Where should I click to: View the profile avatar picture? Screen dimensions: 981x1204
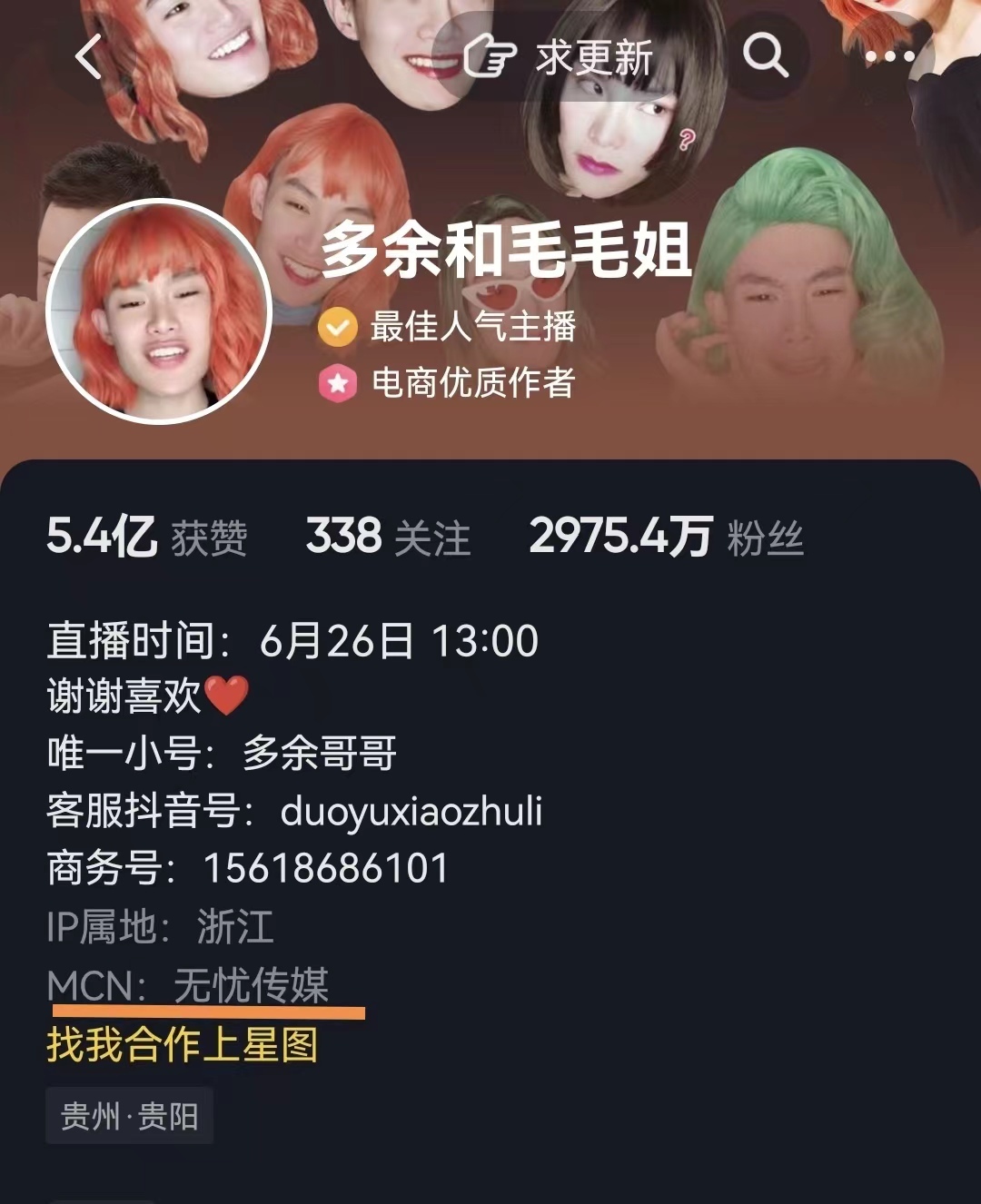tap(160, 311)
